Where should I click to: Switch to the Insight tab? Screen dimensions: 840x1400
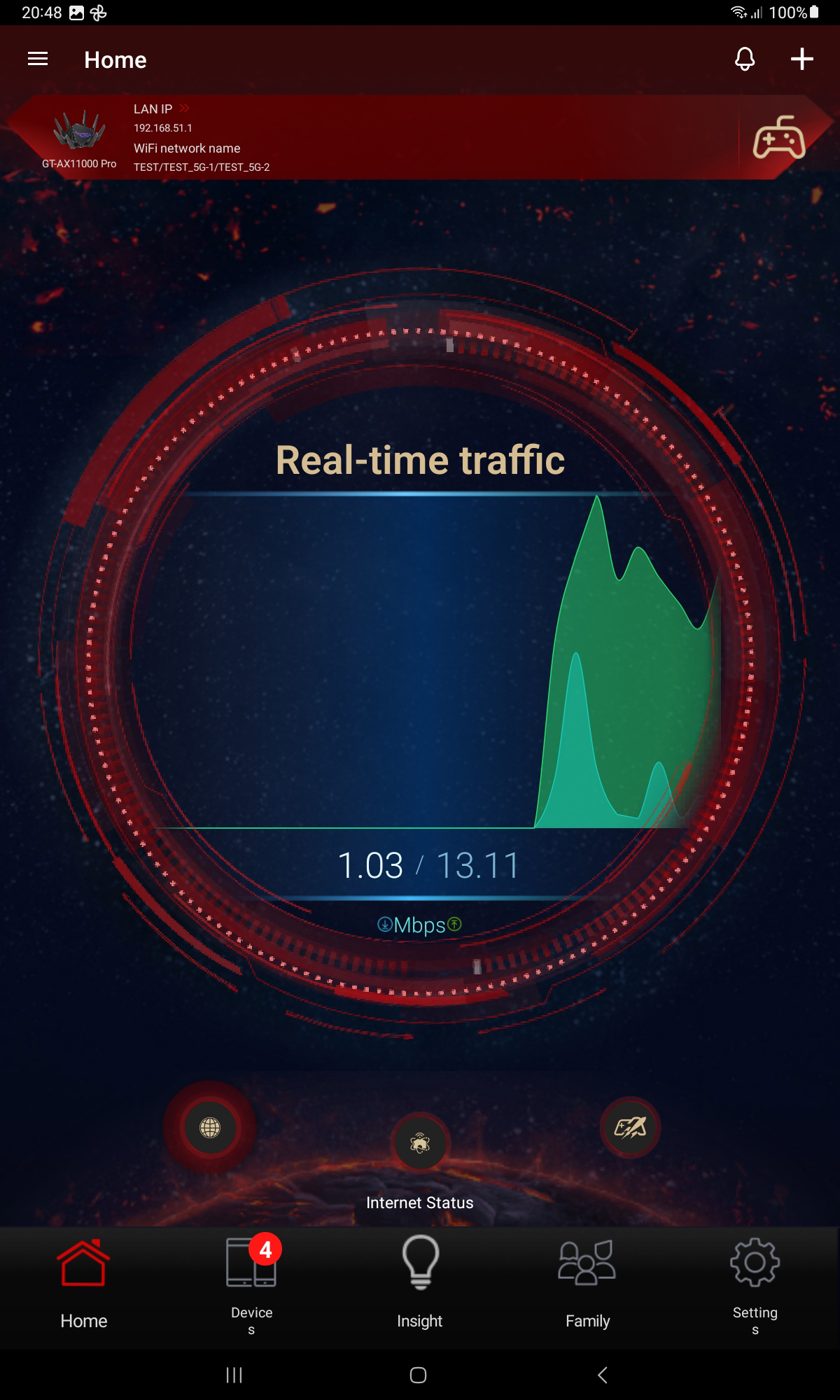coord(420,1284)
